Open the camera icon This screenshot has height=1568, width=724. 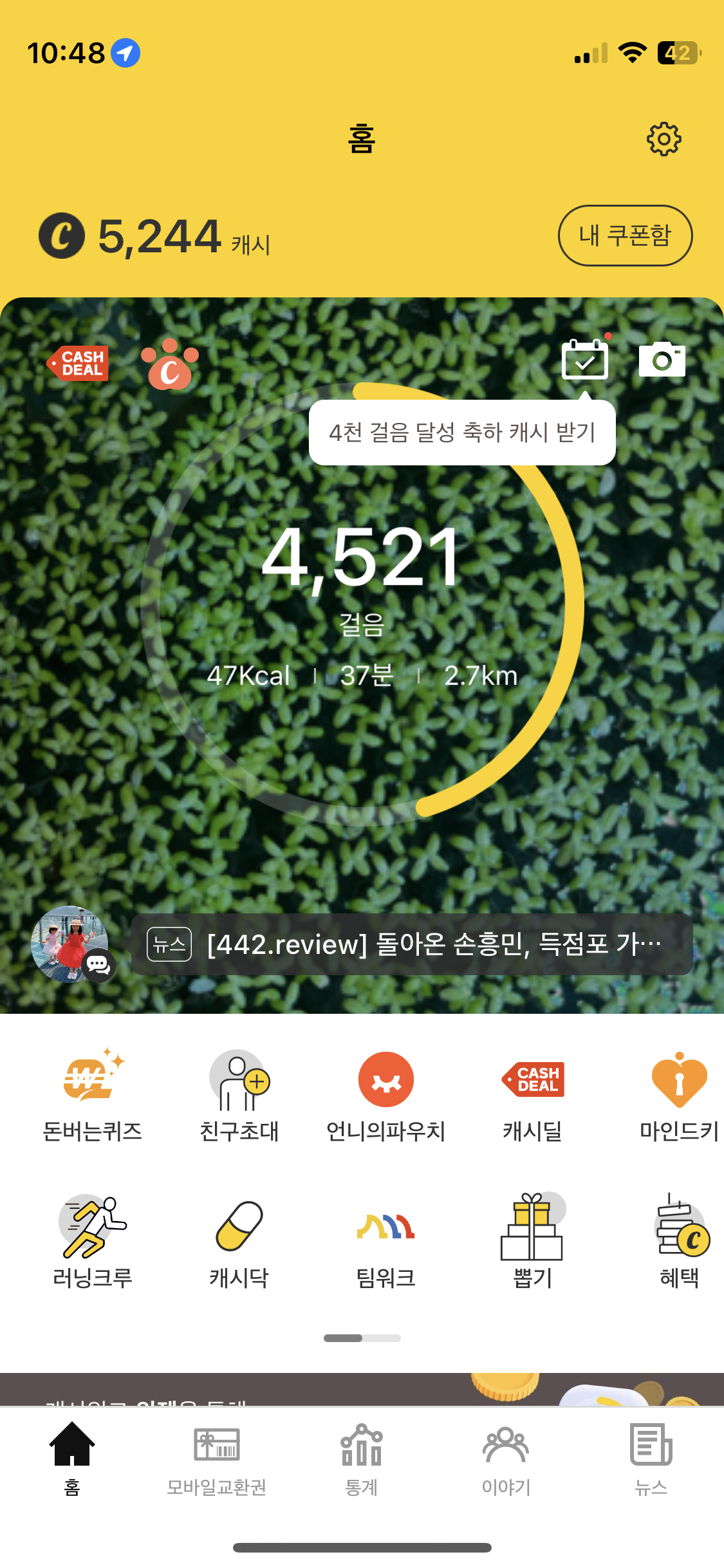[x=662, y=360]
